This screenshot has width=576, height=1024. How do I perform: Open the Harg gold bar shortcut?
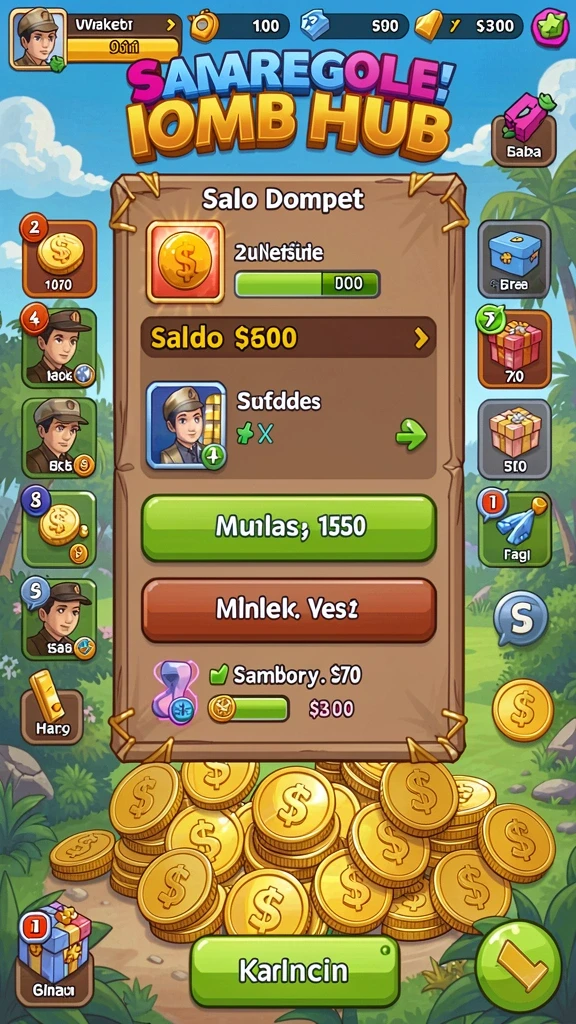52,708
